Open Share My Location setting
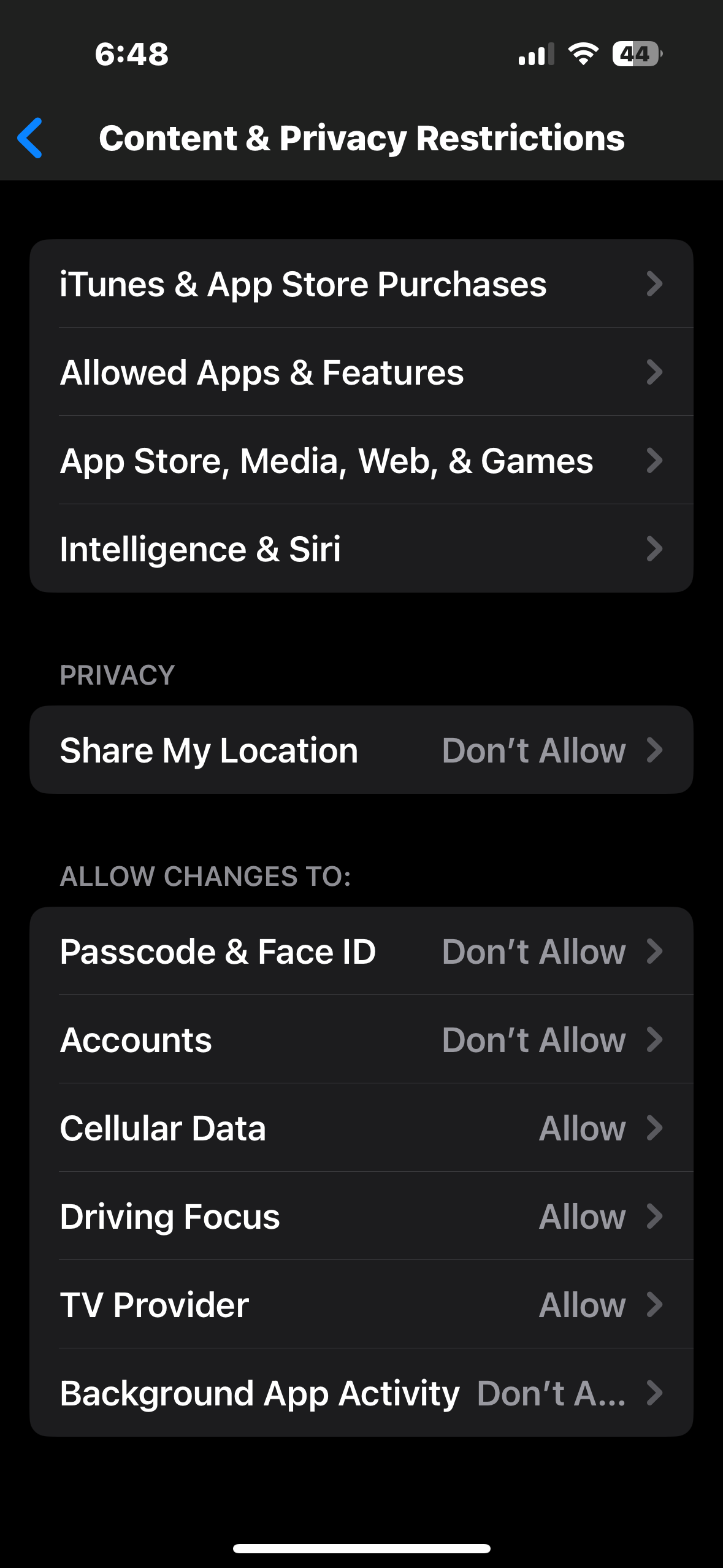Image resolution: width=723 pixels, height=1568 pixels. pyautogui.click(x=361, y=750)
